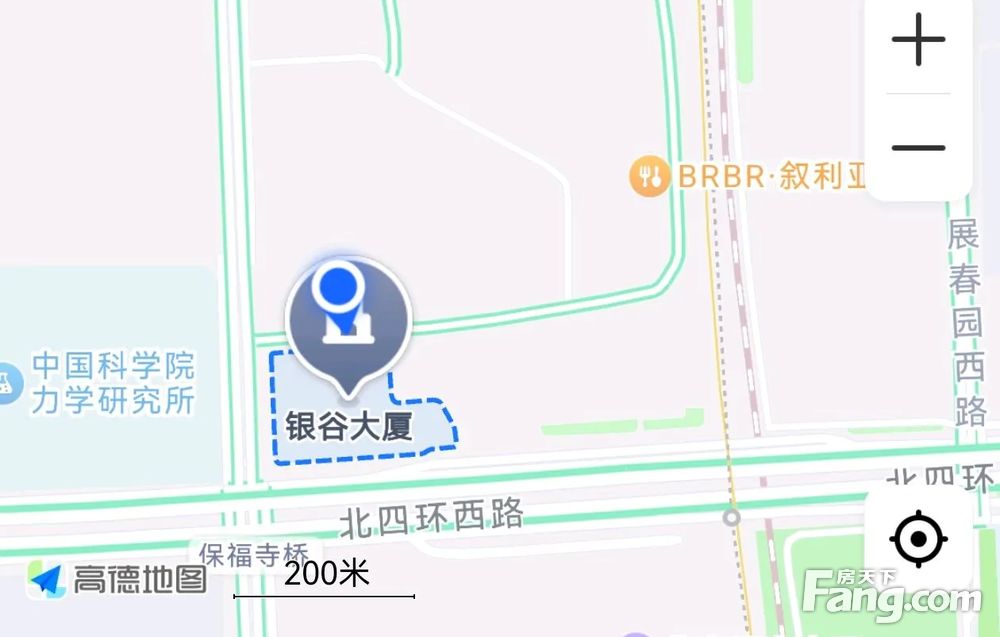Select the 中国科学院力学研究所 marker
This screenshot has width=1000, height=637.
pyautogui.click(x=6, y=381)
